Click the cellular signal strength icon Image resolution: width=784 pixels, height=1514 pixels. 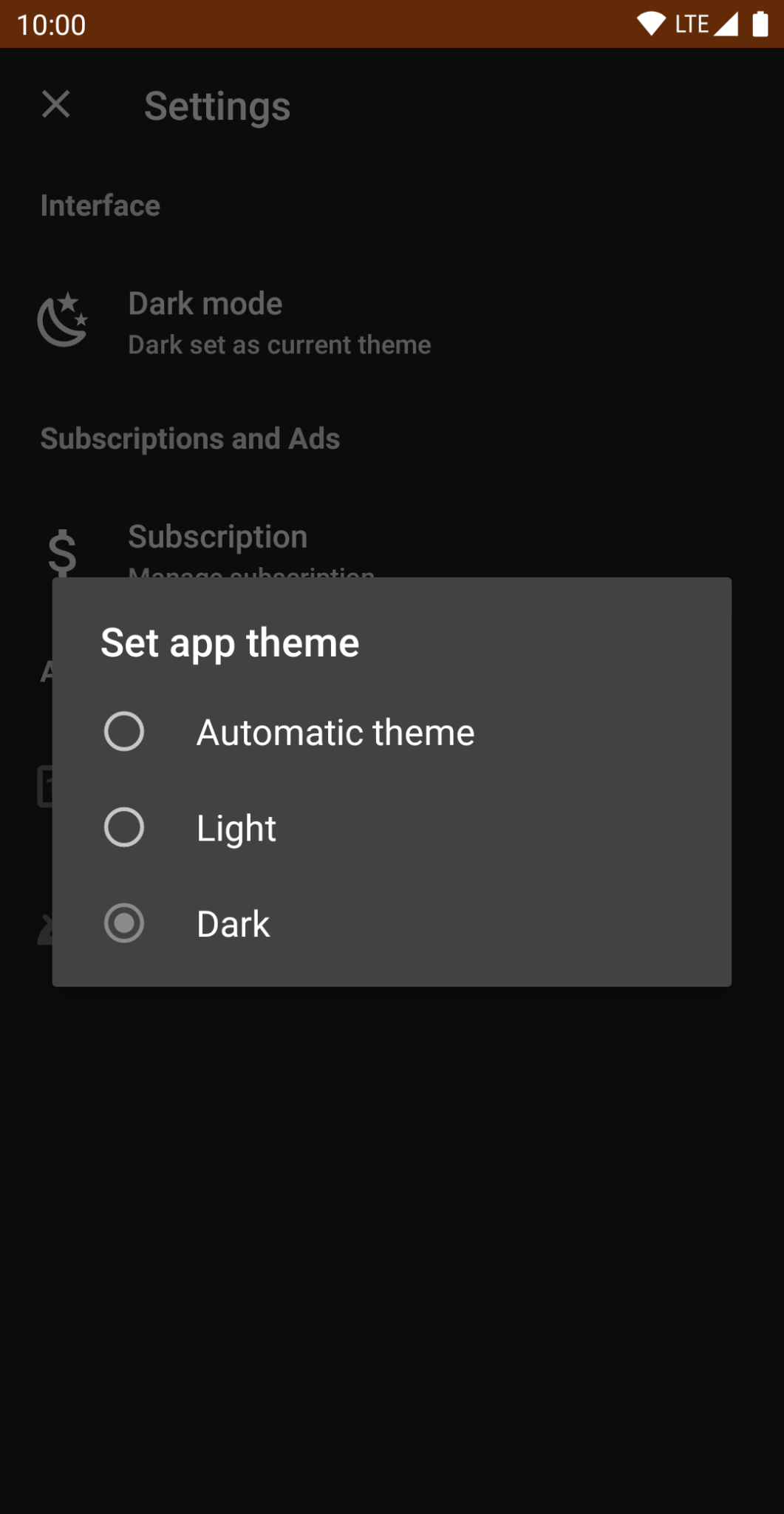coord(725,23)
